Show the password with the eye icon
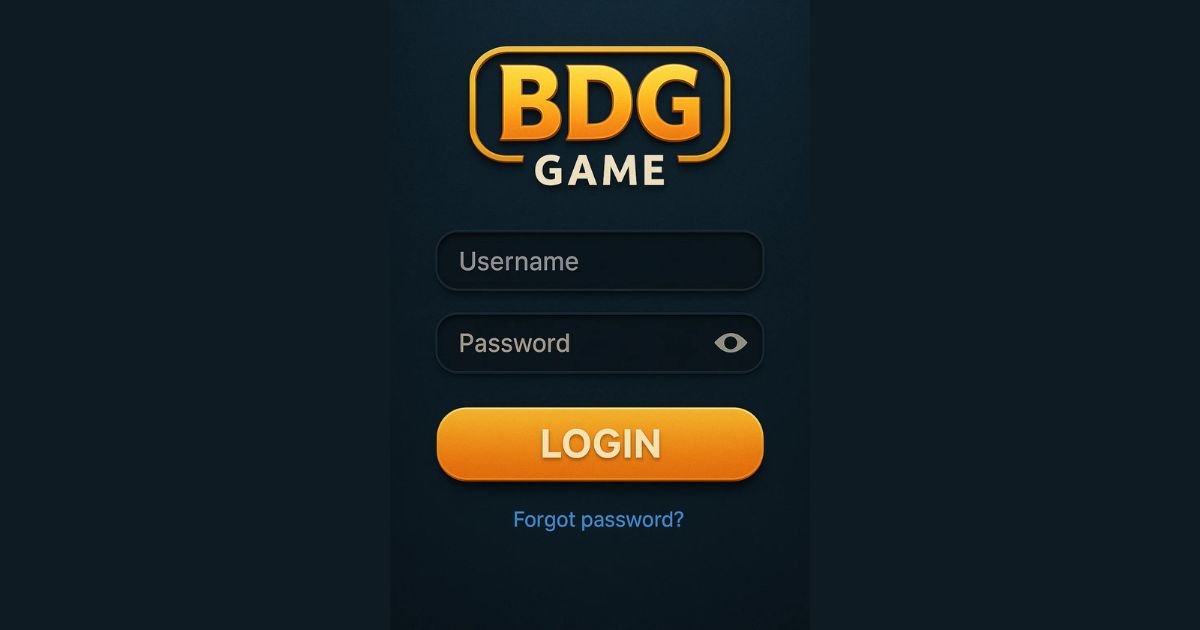Image resolution: width=1200 pixels, height=630 pixels. 731,344
